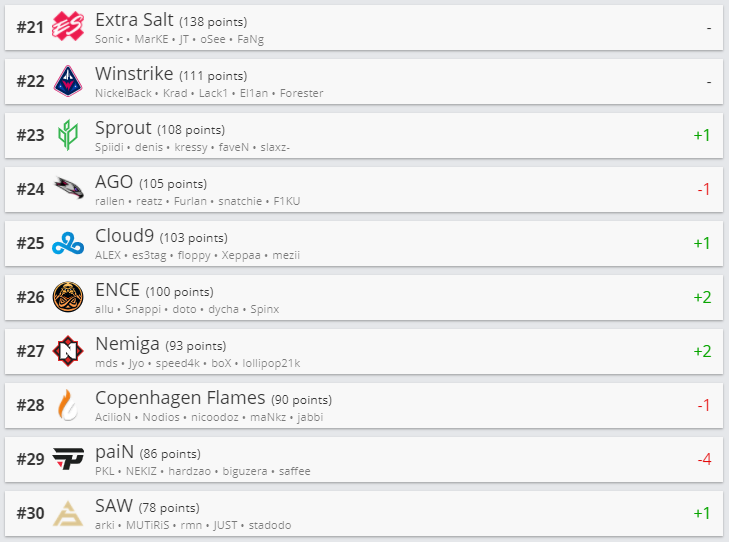Expand the Winstrike team entry

[x=364, y=81]
